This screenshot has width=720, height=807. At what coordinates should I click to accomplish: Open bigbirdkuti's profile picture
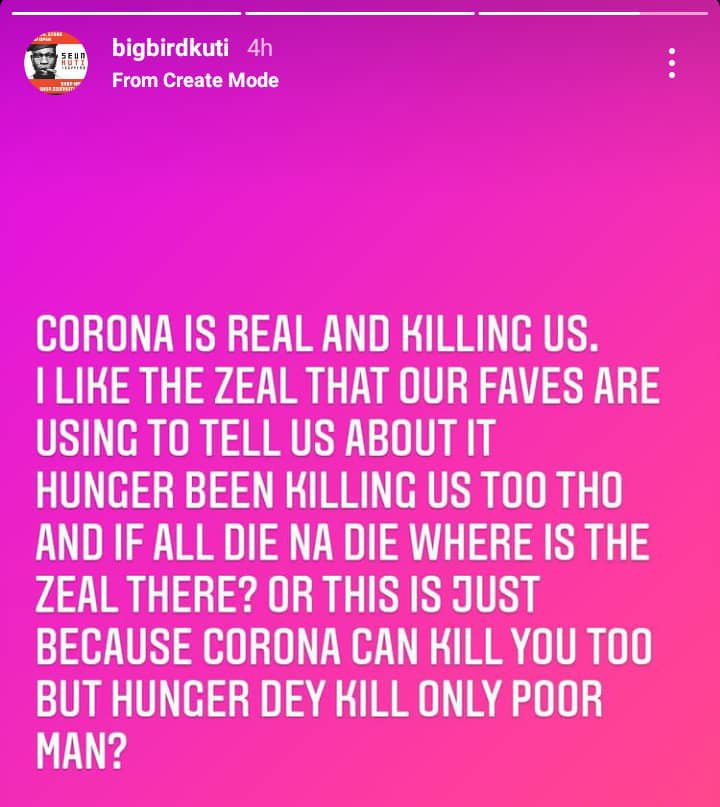(x=56, y=63)
